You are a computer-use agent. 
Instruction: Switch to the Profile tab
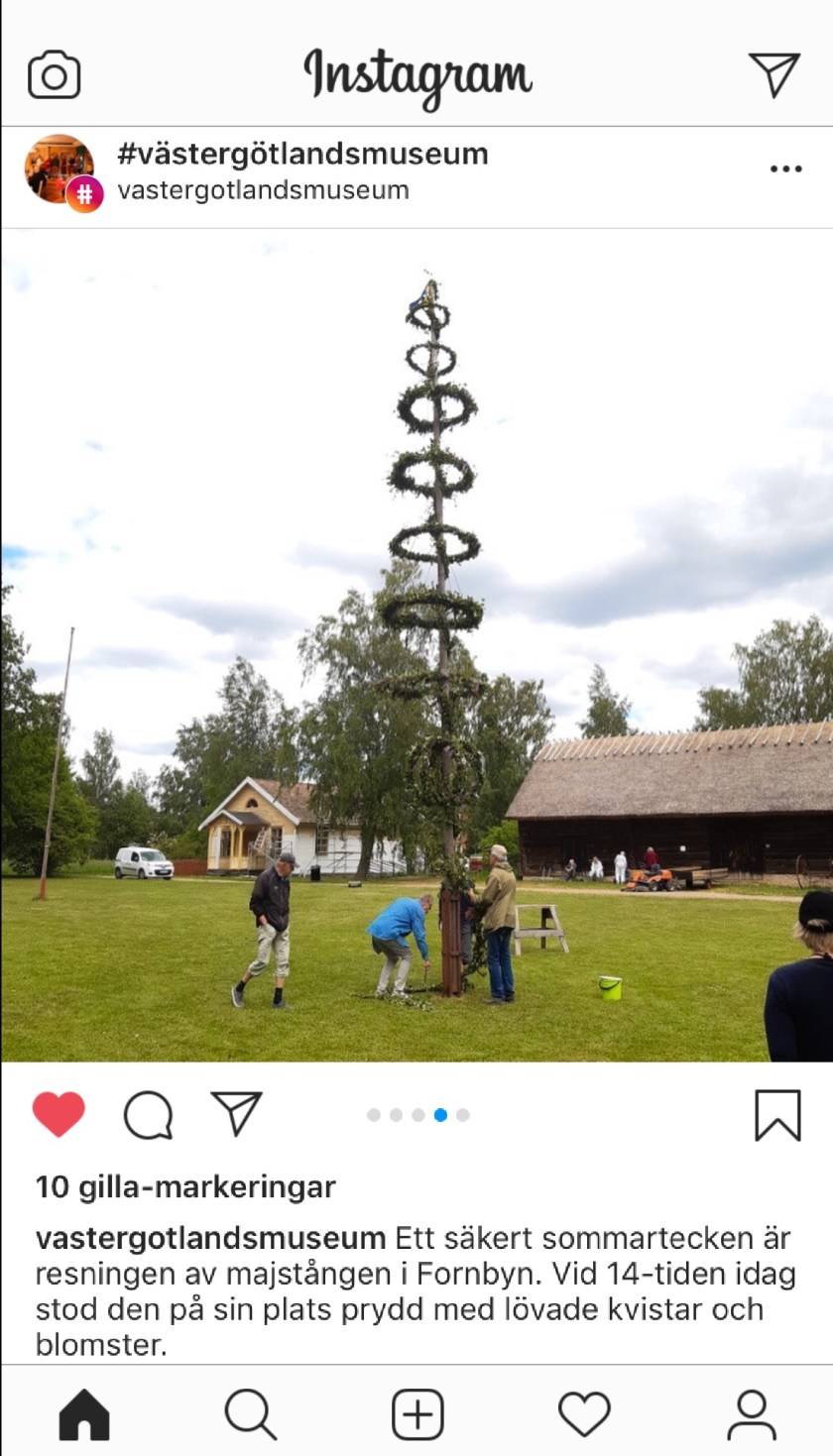tap(751, 1414)
